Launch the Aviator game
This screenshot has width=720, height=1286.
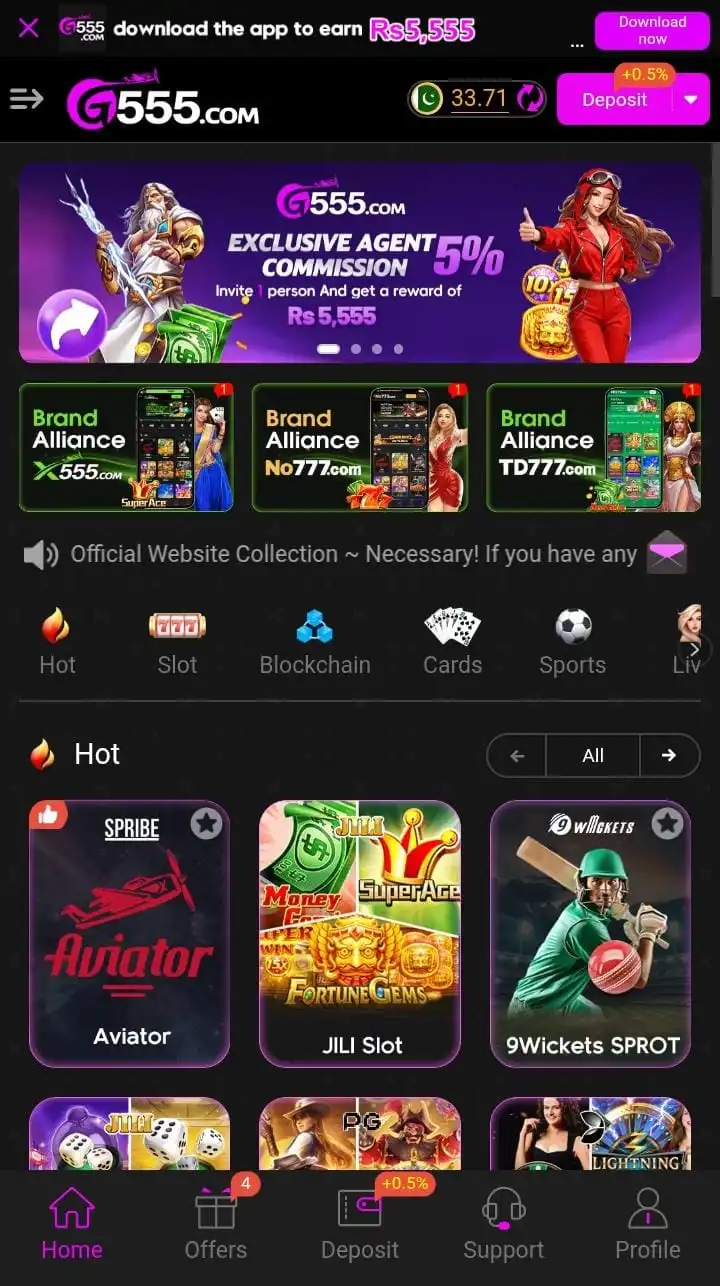click(x=130, y=933)
